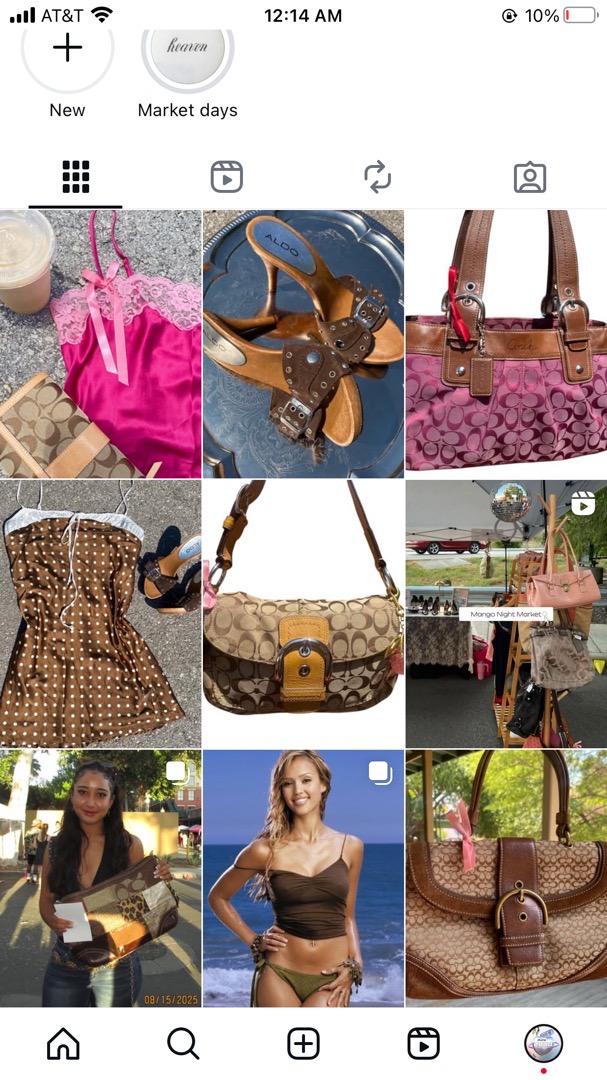607x1080 pixels.
Task: Create a new post
Action: (x=303, y=1043)
